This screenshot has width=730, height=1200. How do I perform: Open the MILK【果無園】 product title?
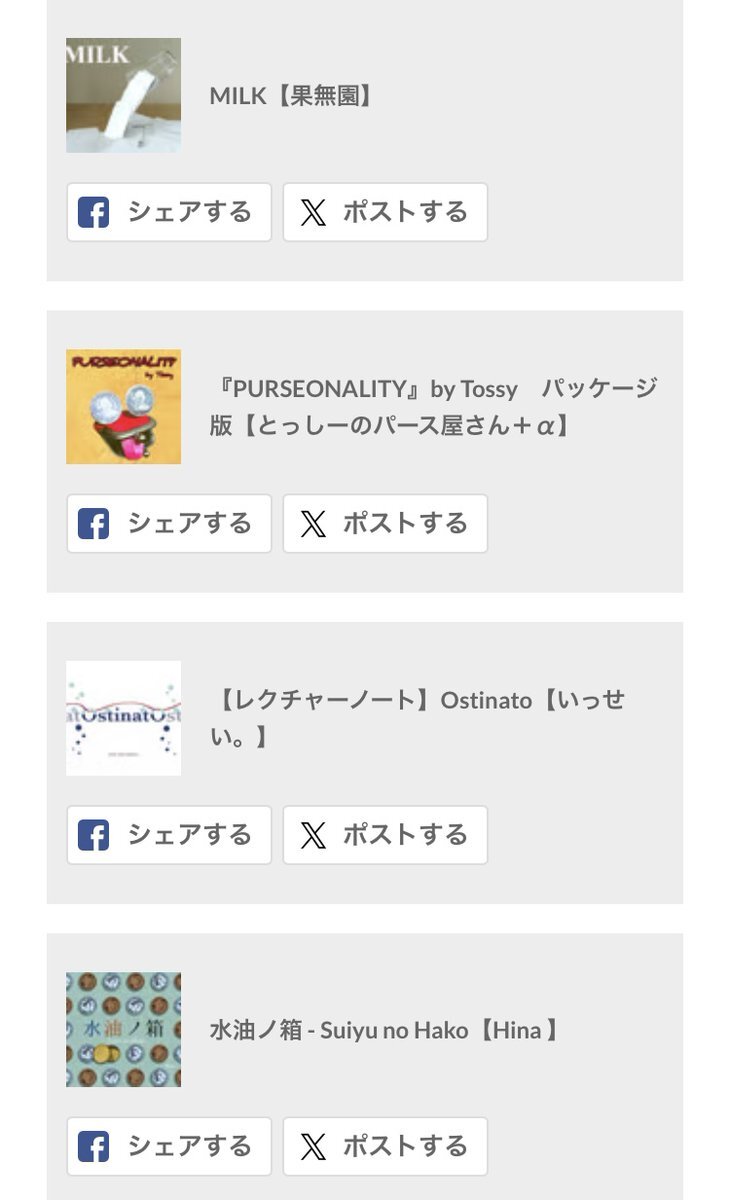click(x=293, y=96)
